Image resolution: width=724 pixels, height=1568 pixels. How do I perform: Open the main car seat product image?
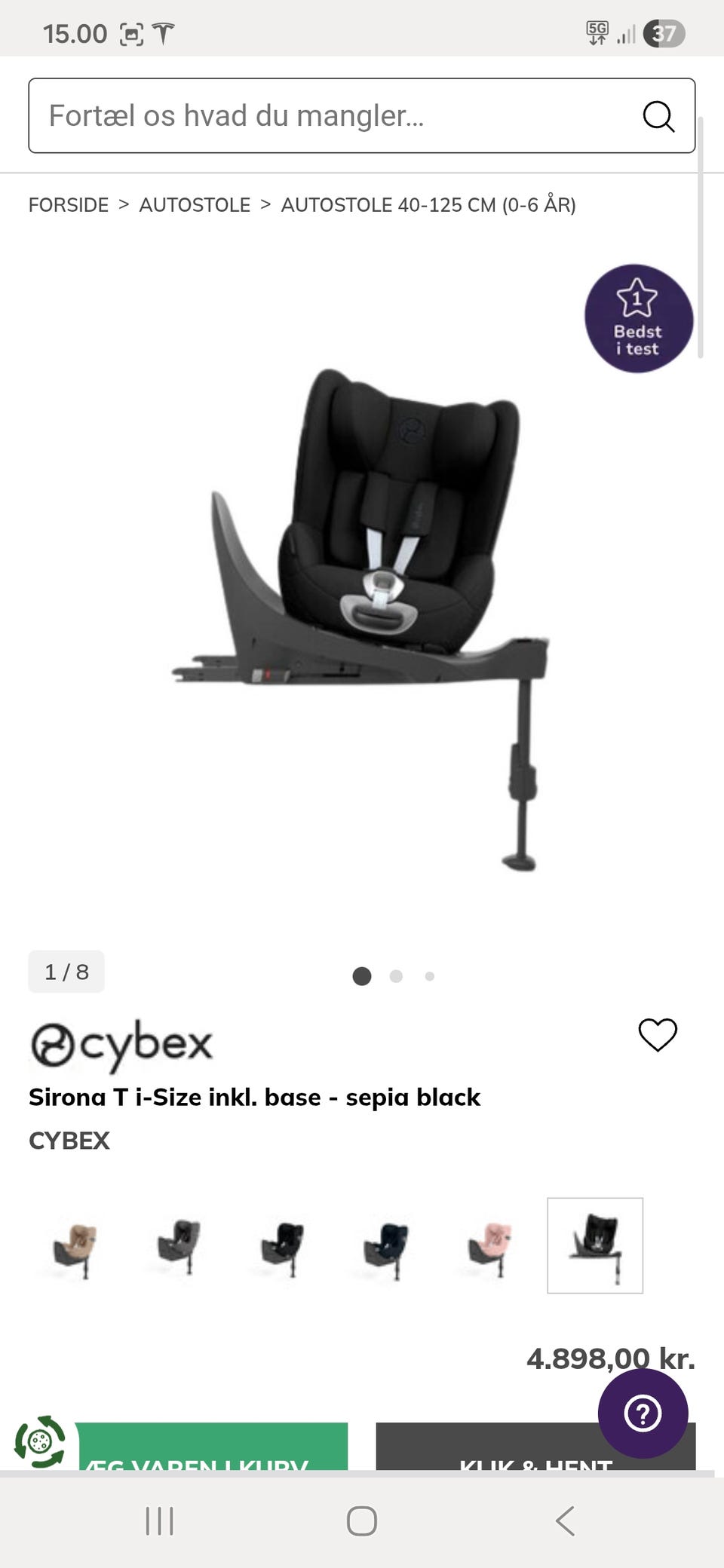coord(362,603)
